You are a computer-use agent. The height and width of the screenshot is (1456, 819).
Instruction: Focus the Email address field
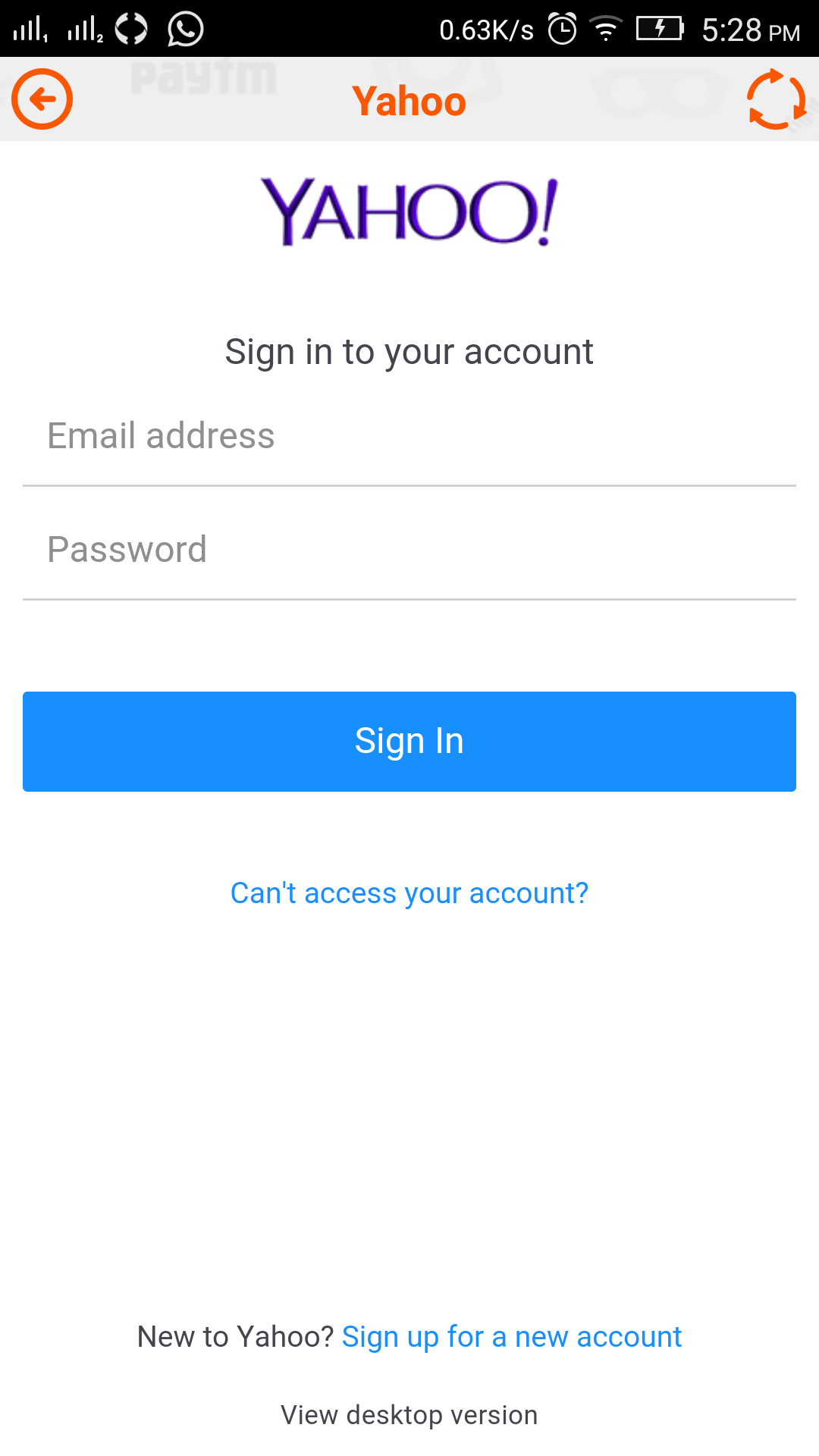click(x=409, y=437)
